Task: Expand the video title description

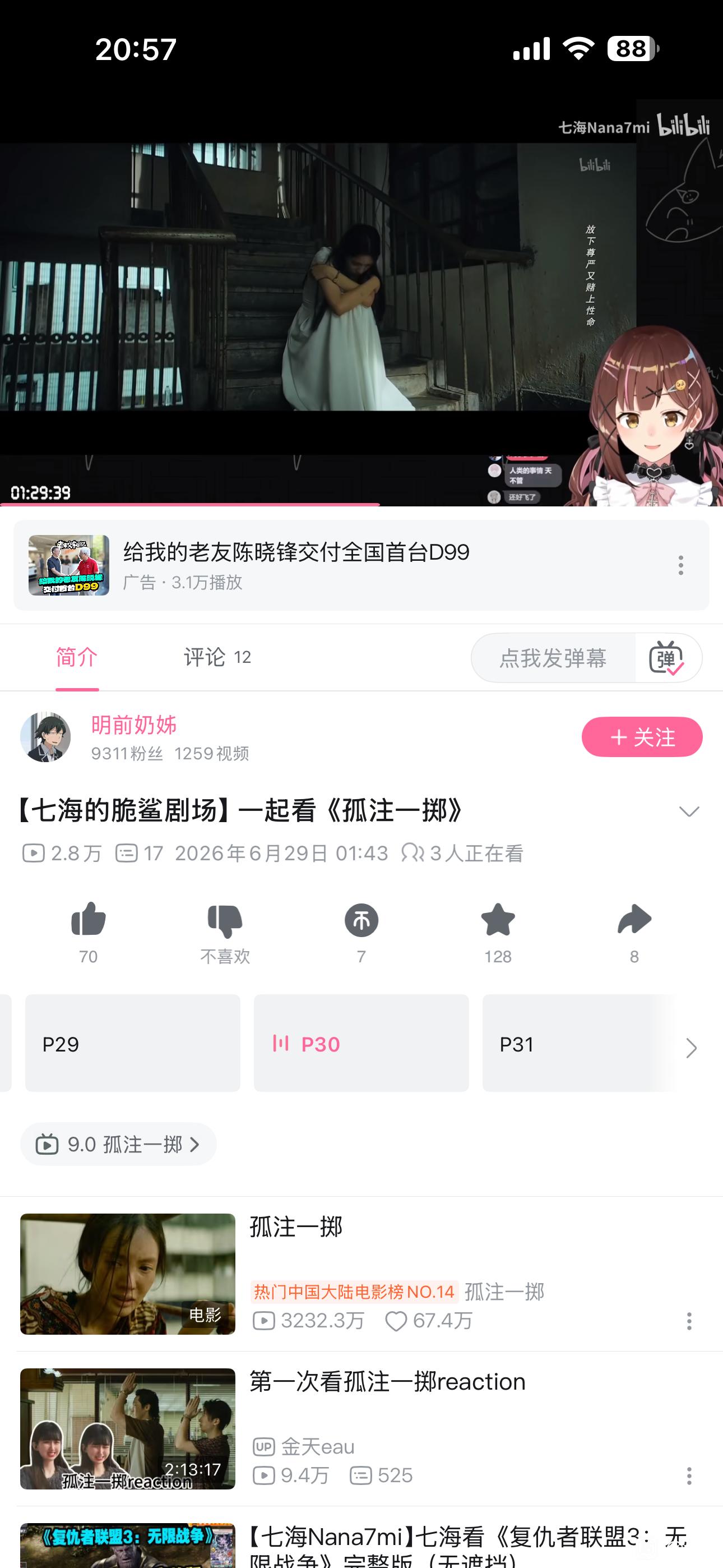Action: click(x=689, y=811)
